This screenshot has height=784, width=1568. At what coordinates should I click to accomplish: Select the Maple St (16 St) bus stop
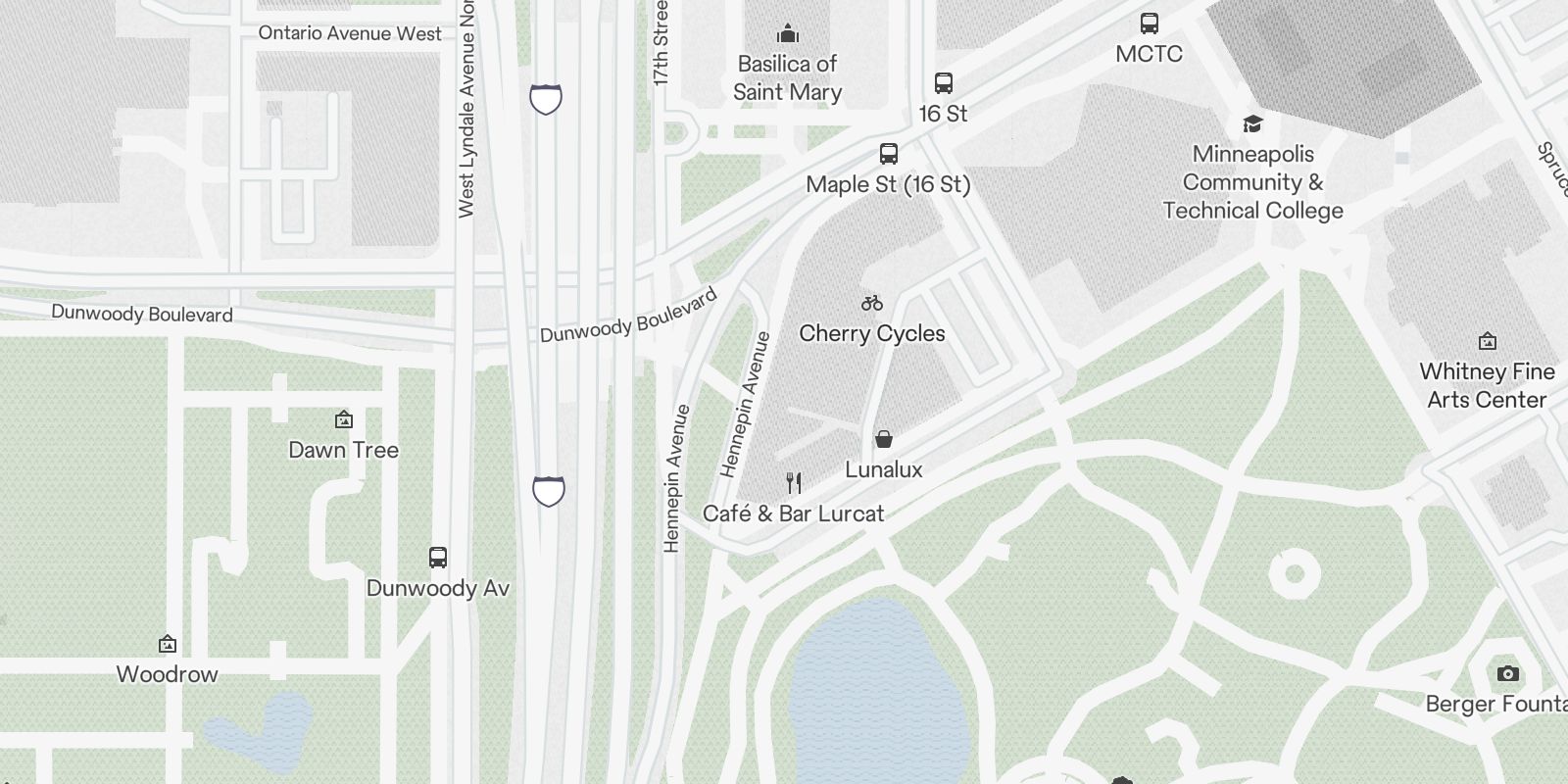click(889, 154)
